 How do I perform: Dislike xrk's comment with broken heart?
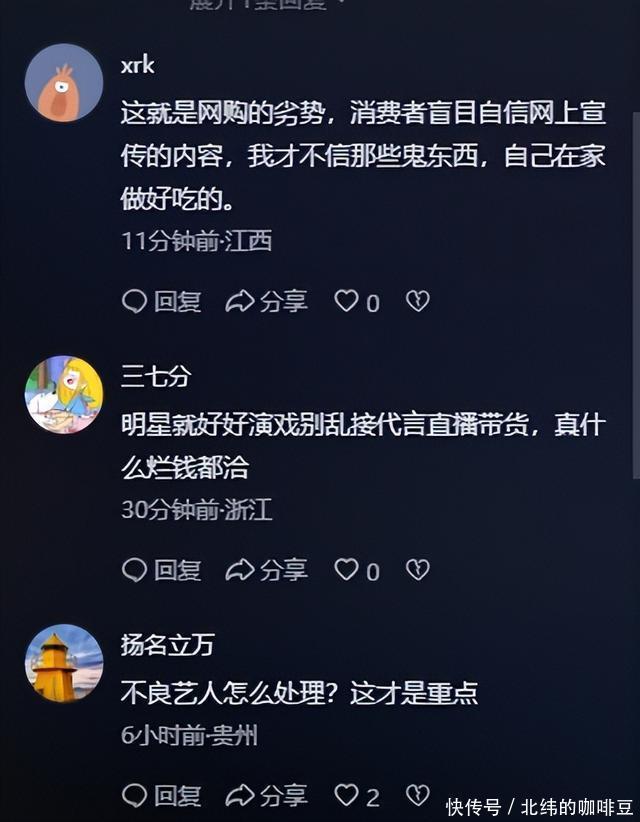[417, 301]
